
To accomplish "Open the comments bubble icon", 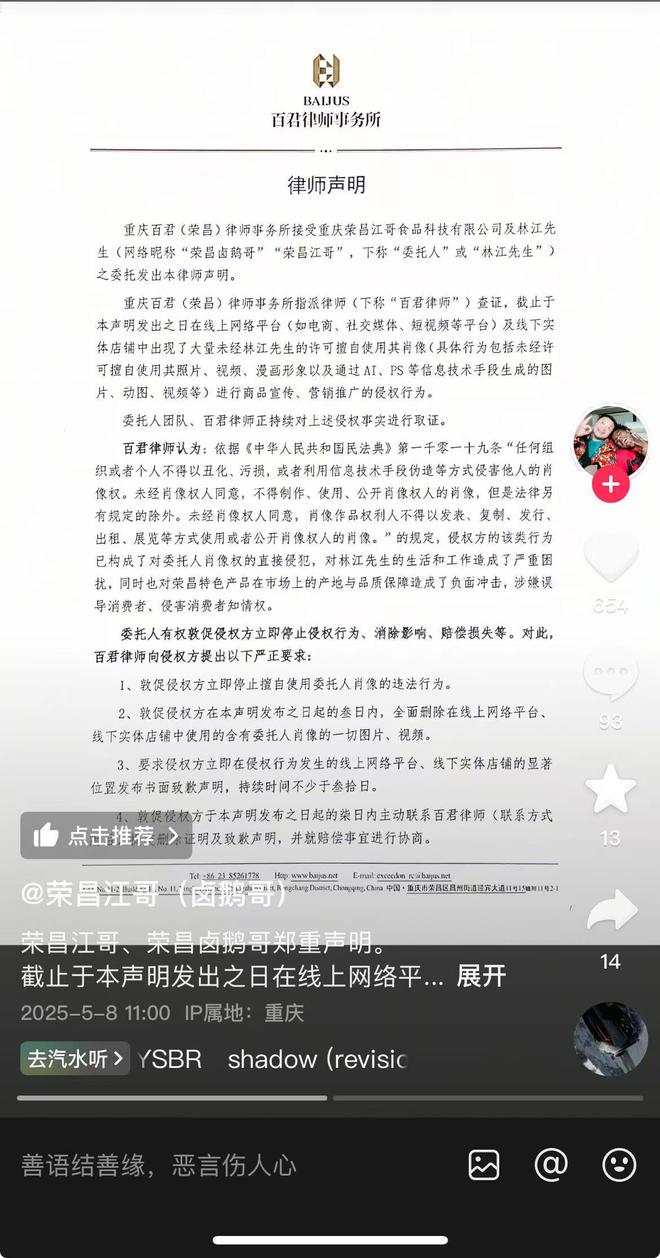I will [x=610, y=674].
